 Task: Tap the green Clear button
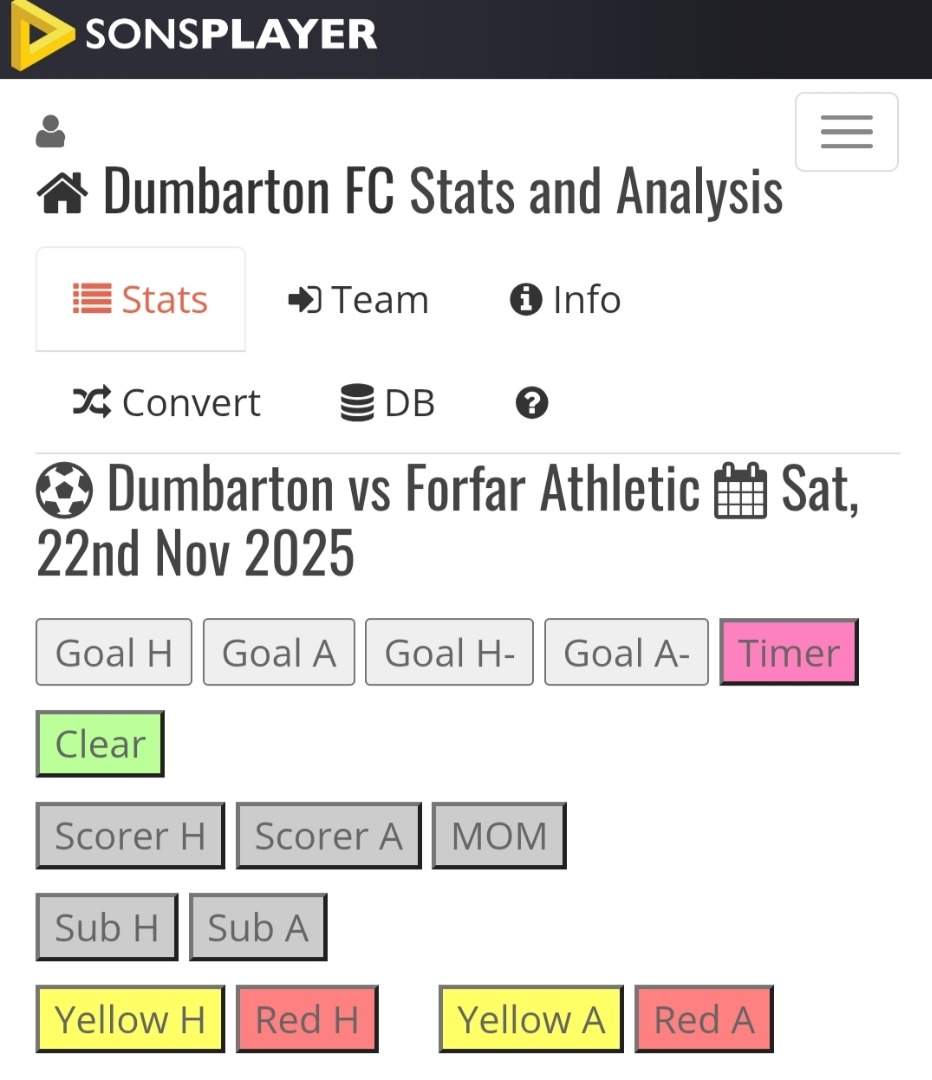pyautogui.click(x=100, y=744)
